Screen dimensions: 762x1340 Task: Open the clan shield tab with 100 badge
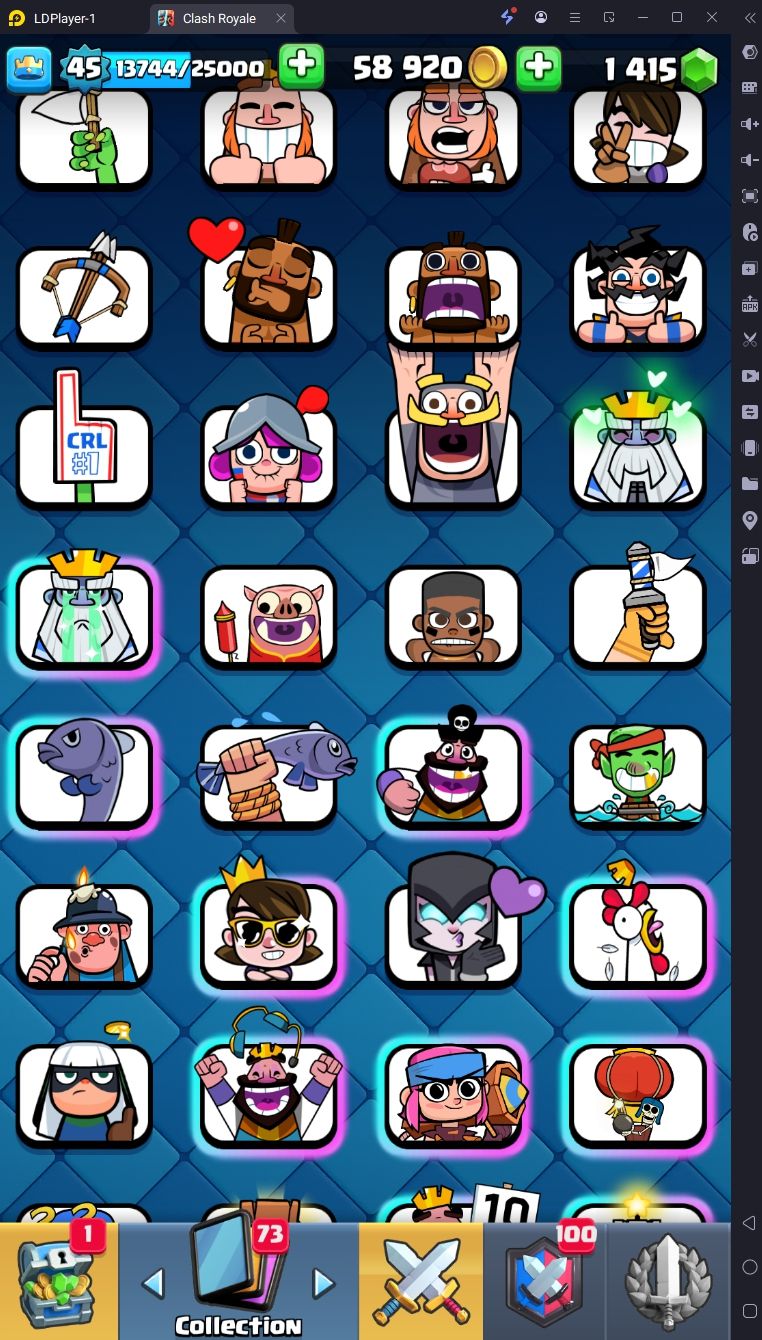545,1281
